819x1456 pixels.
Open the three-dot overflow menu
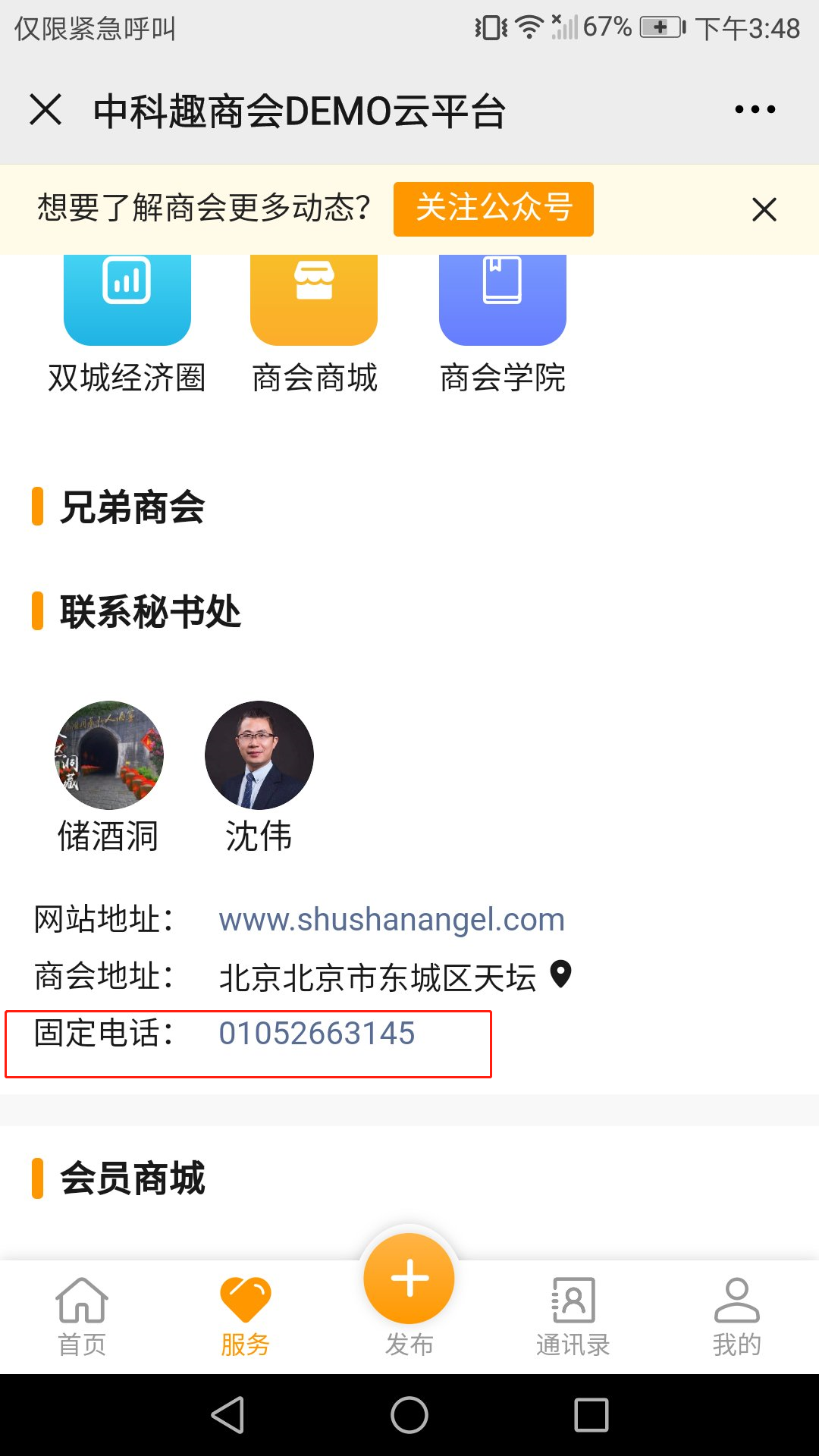(x=755, y=110)
